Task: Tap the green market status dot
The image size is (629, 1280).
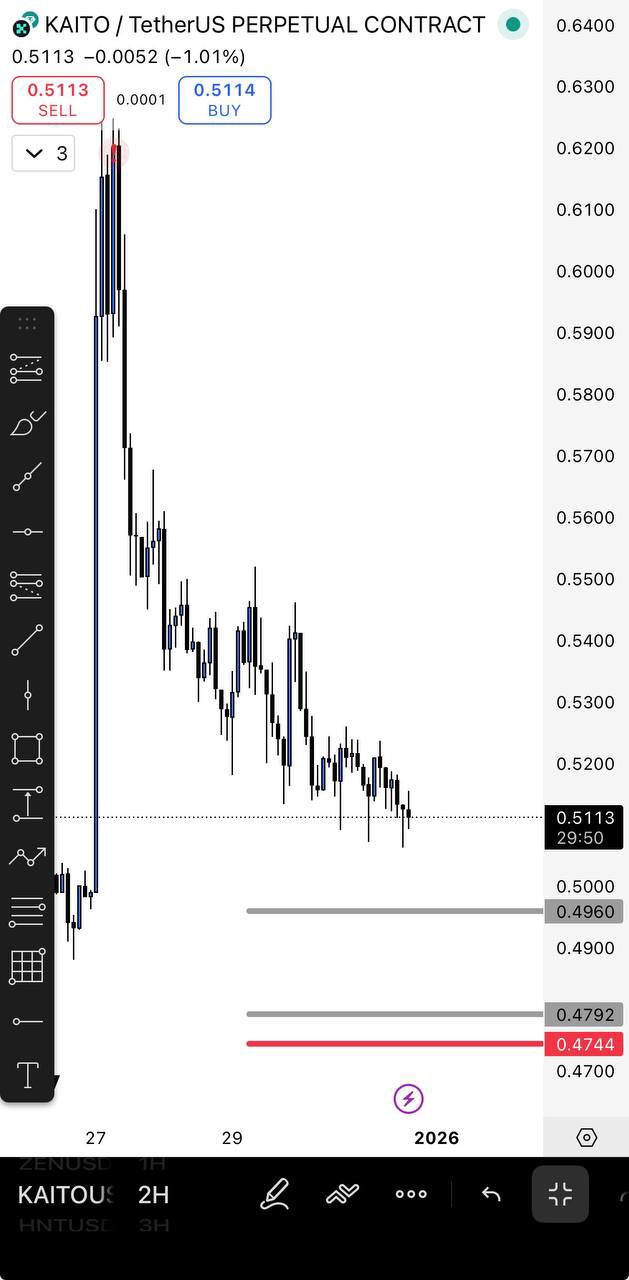Action: coord(513,24)
